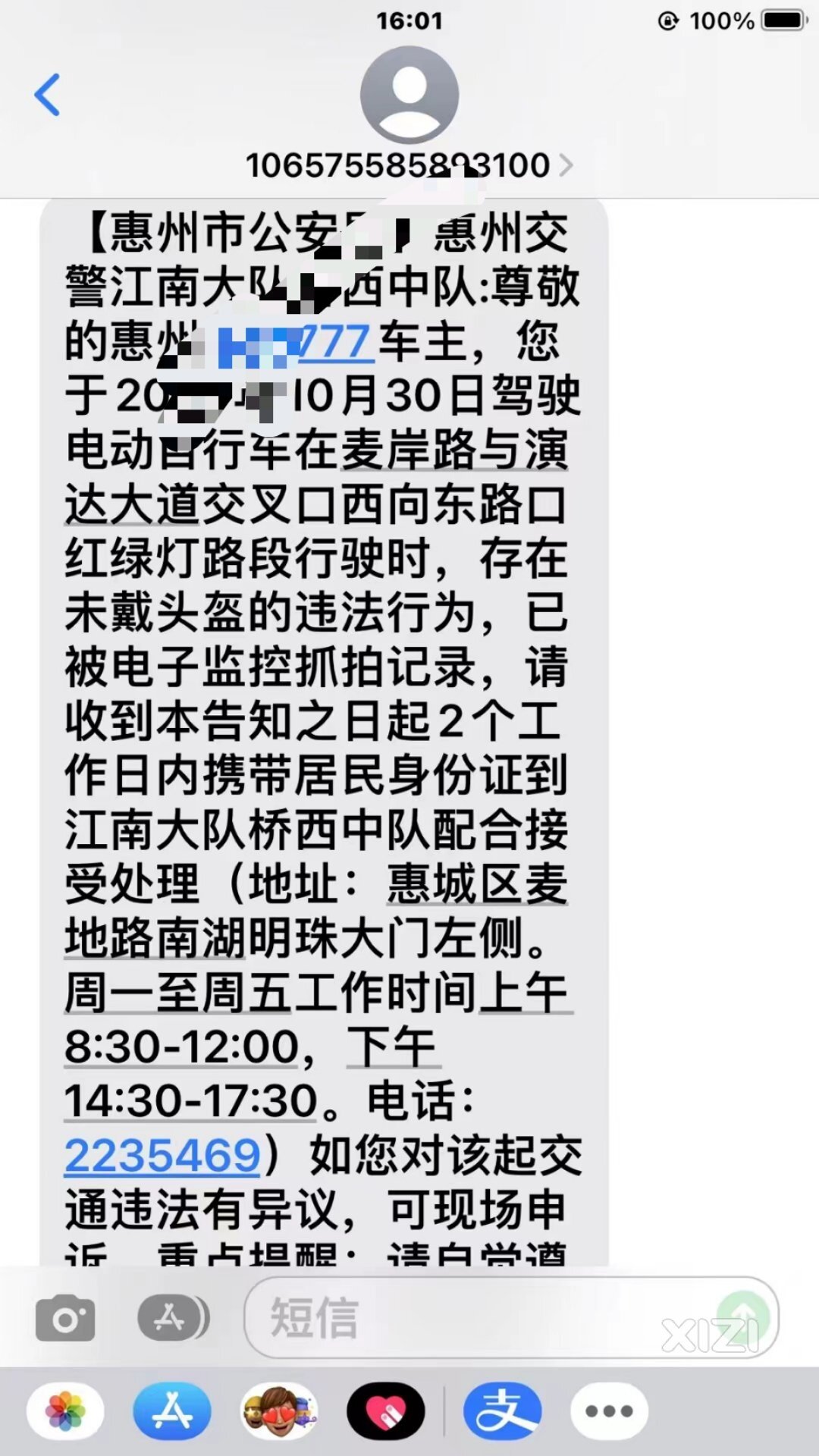Screen dimensions: 819x1456
Task: Open contact details for 10657558593100
Action: coord(409,165)
